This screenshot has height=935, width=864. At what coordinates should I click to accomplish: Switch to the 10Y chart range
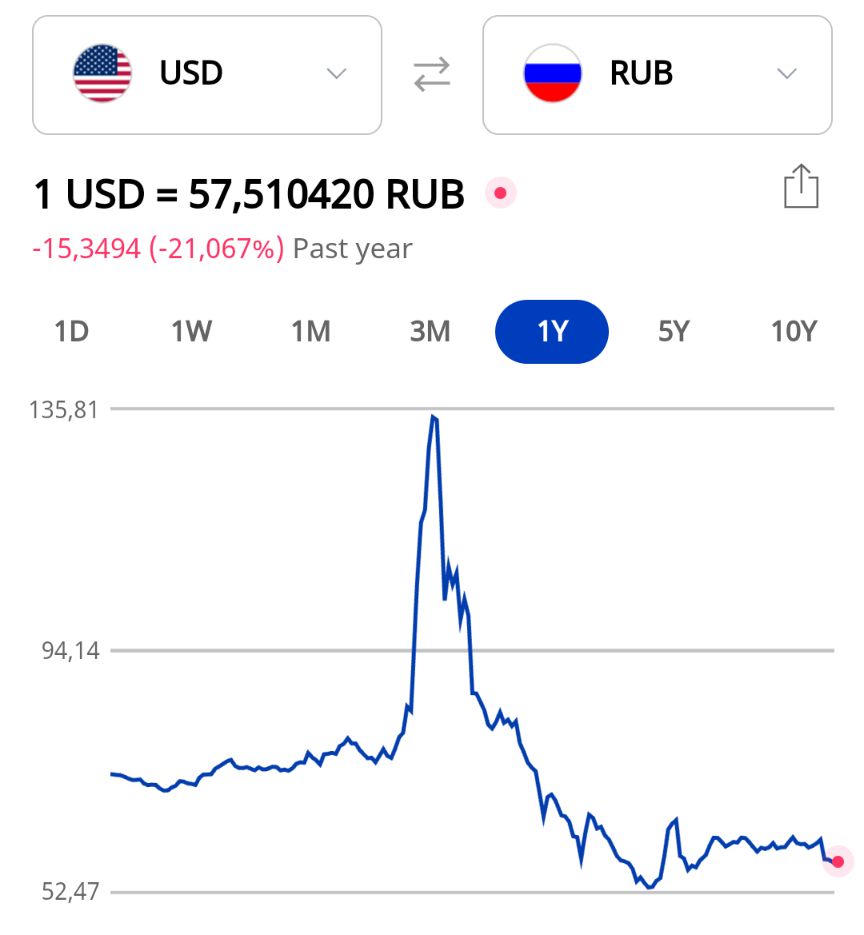[794, 331]
